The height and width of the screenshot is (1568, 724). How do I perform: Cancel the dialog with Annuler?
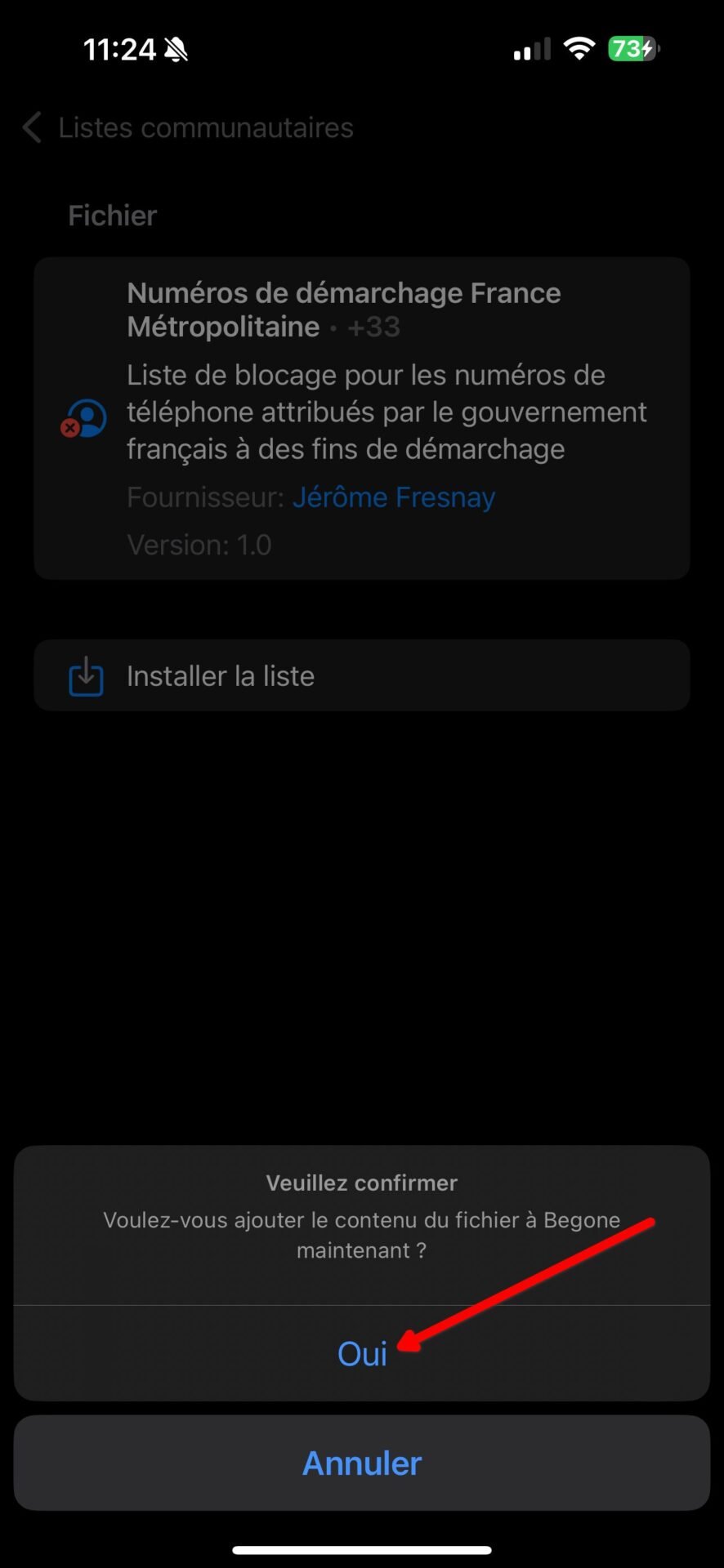(x=362, y=1463)
